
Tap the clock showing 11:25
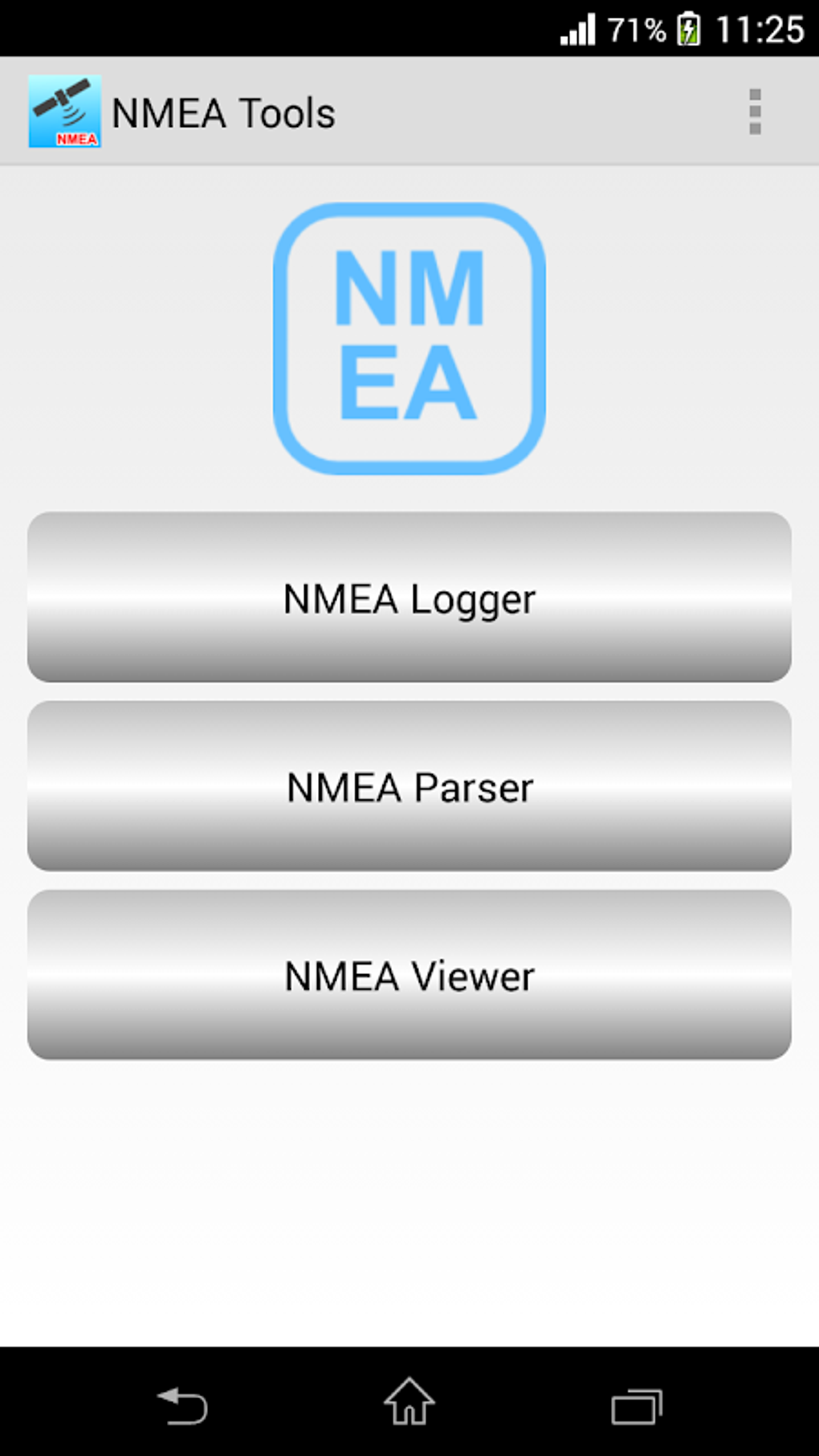click(764, 31)
